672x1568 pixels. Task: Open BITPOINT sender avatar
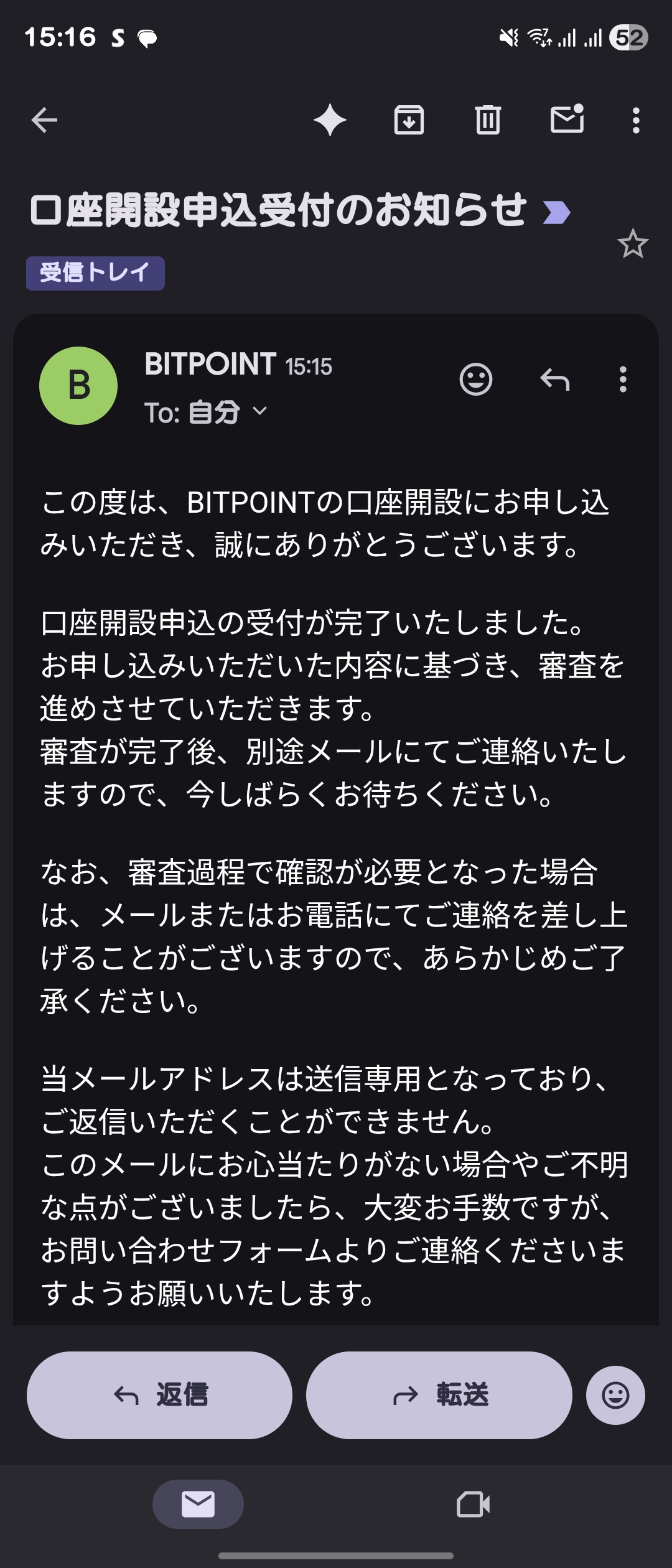78,386
